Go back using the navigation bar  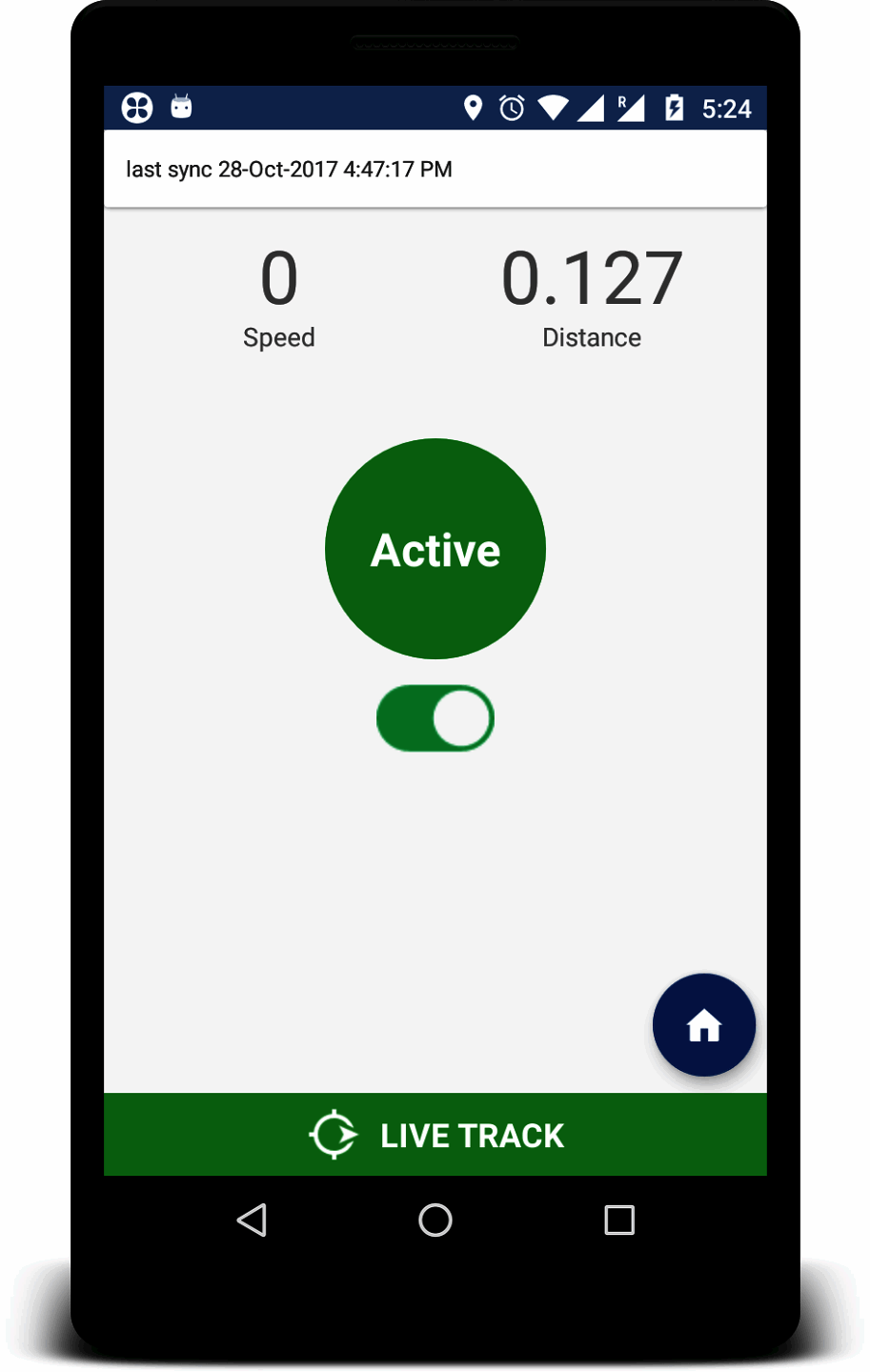pos(252,1220)
